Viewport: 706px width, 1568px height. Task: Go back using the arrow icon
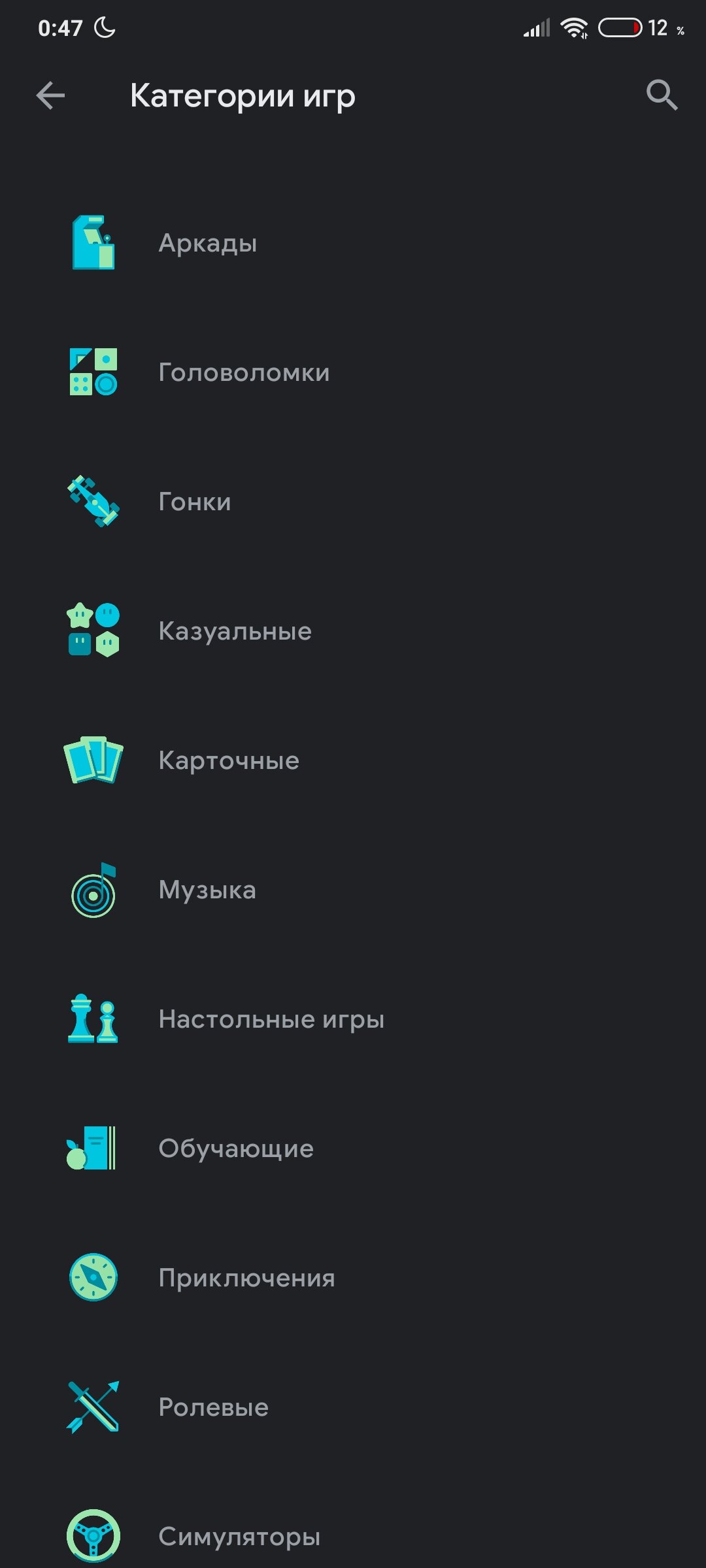(x=50, y=95)
